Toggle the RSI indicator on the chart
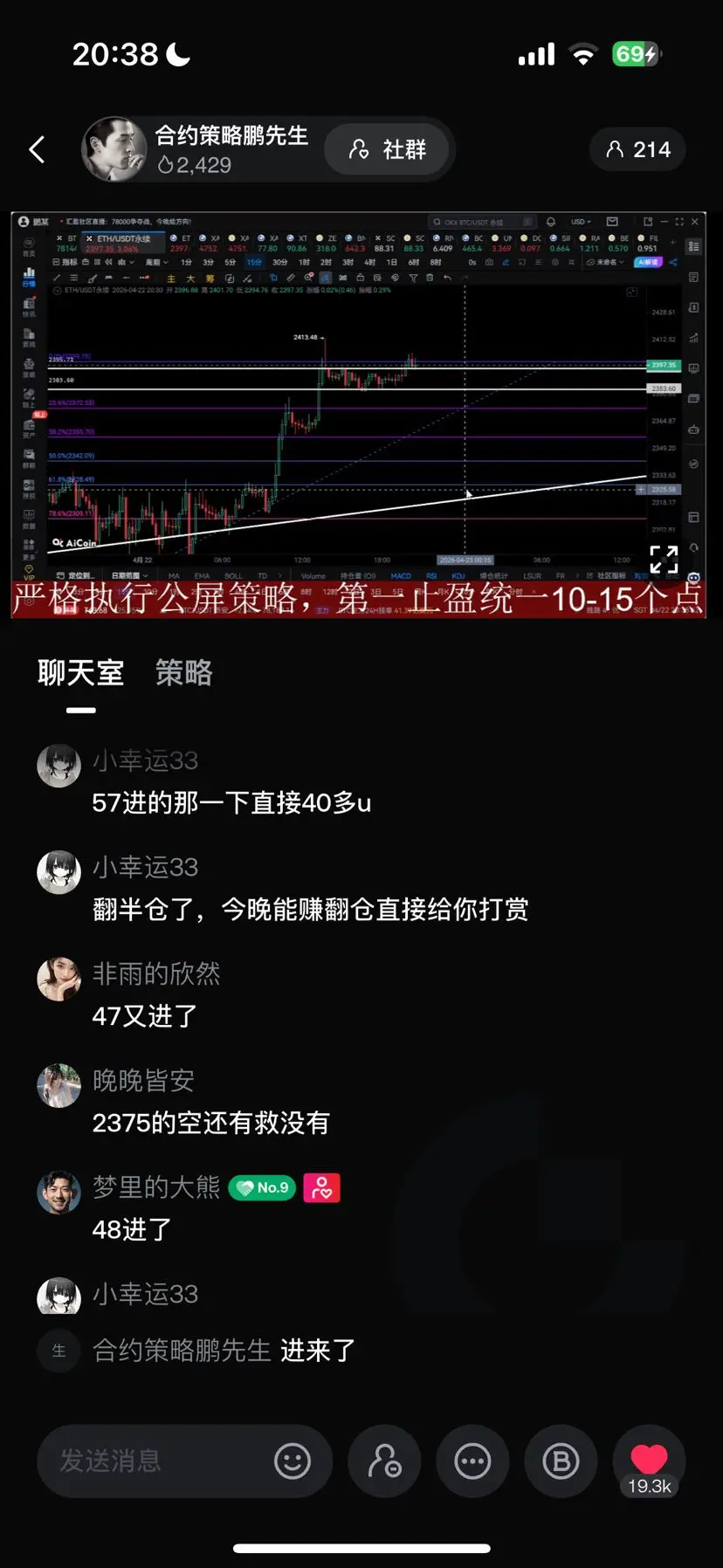 (431, 575)
